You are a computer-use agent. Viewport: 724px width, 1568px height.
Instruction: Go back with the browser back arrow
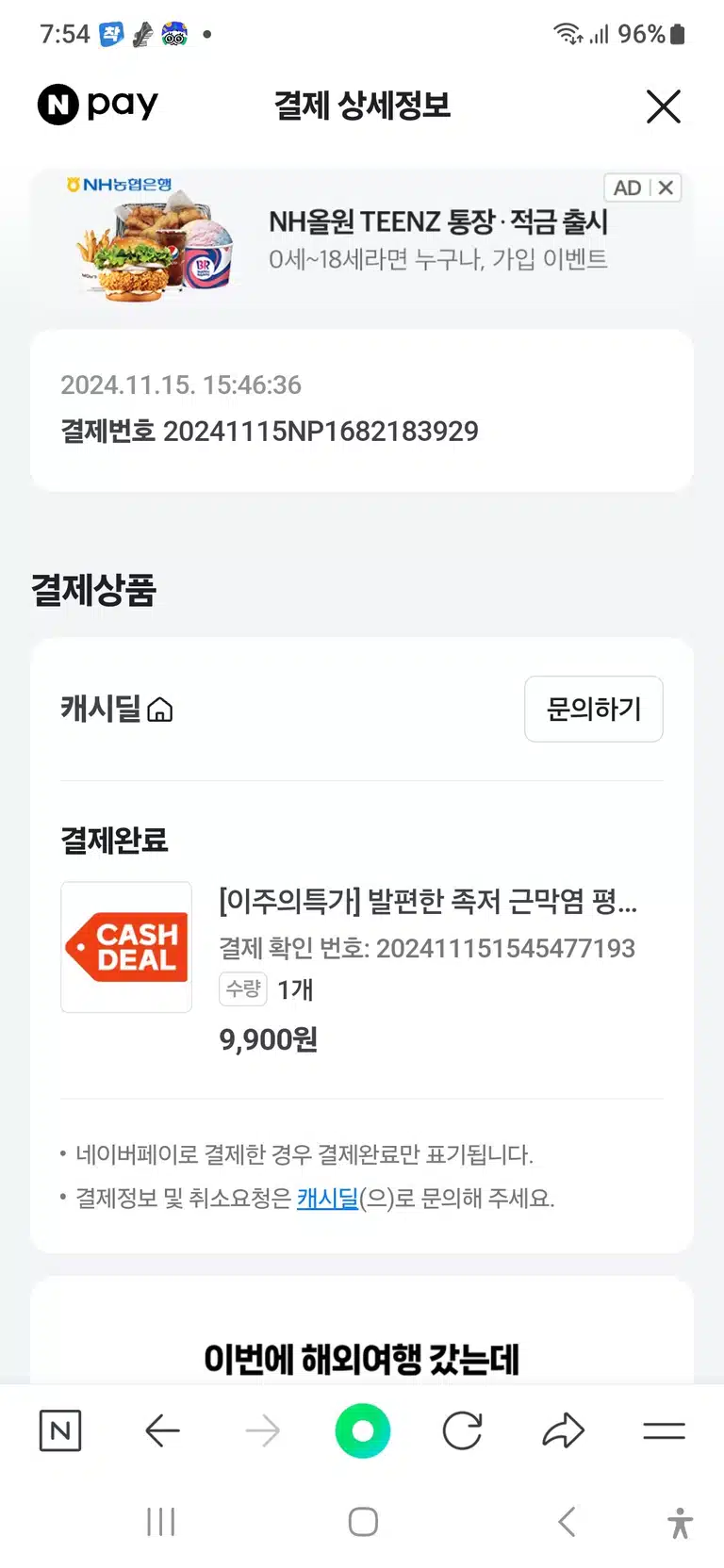(162, 1430)
